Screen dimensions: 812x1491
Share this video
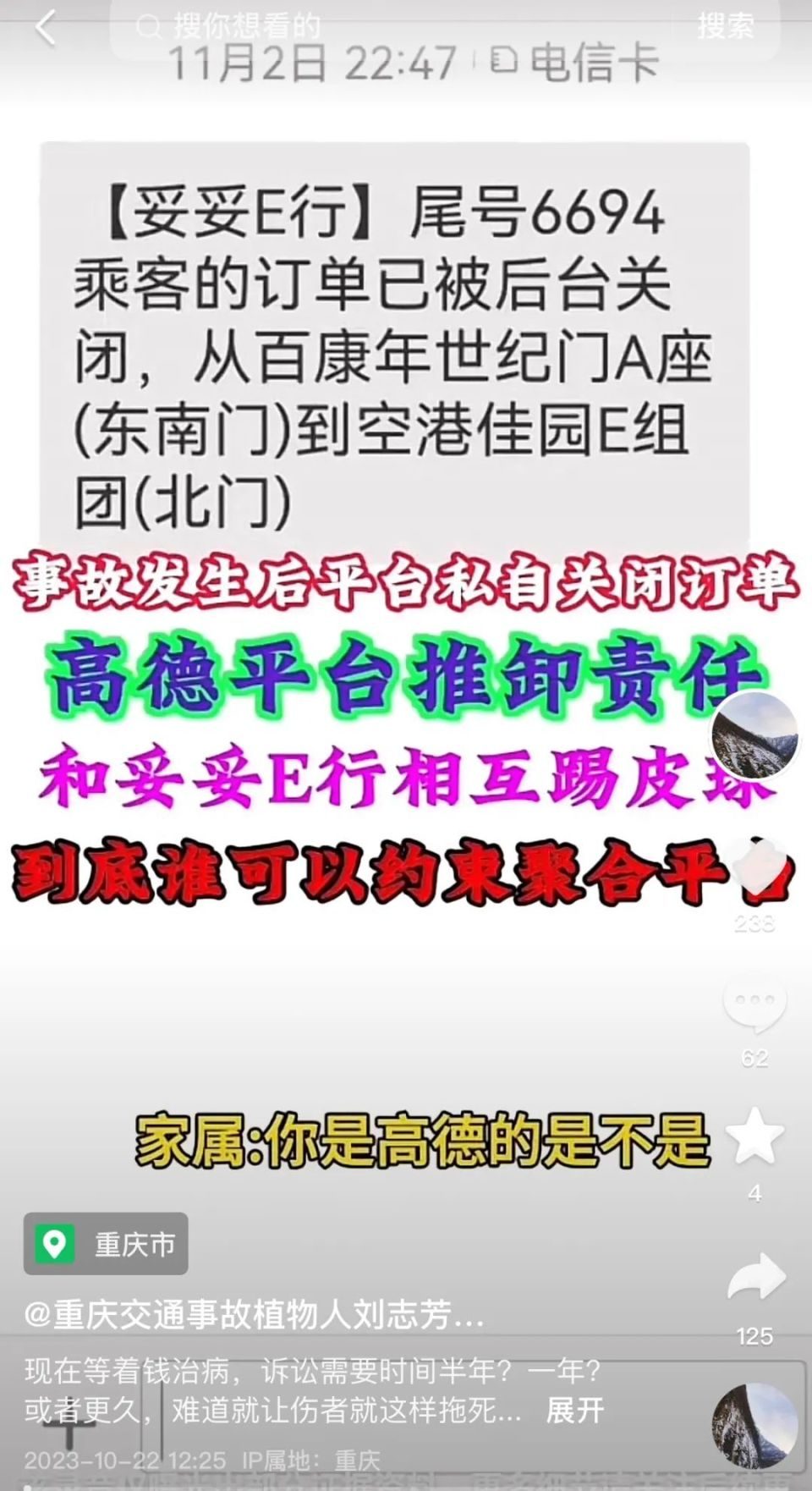(x=754, y=1276)
